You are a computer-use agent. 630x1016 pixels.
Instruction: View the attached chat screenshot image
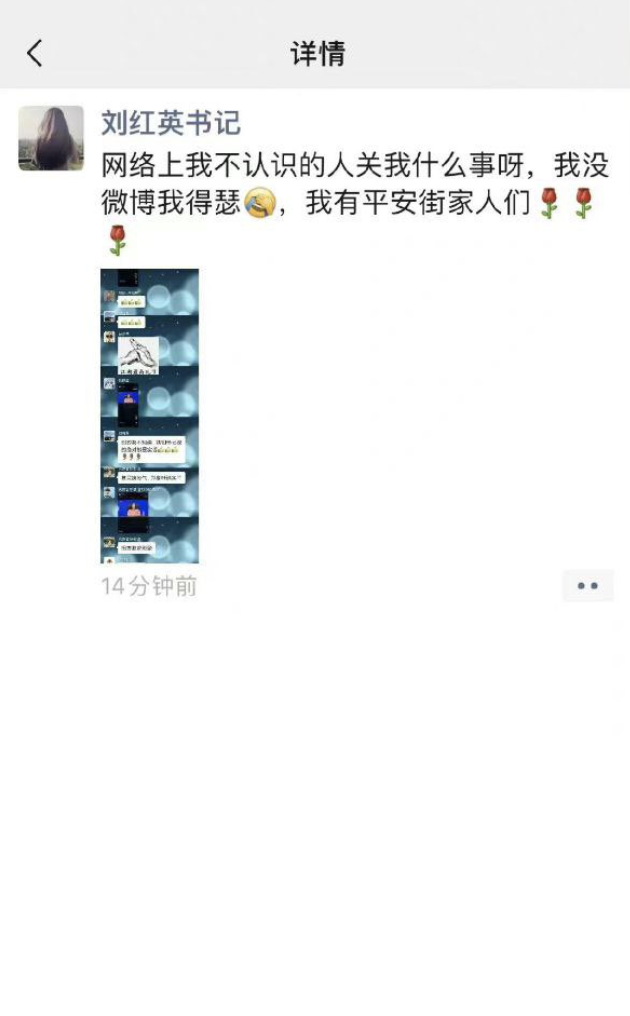coord(150,416)
